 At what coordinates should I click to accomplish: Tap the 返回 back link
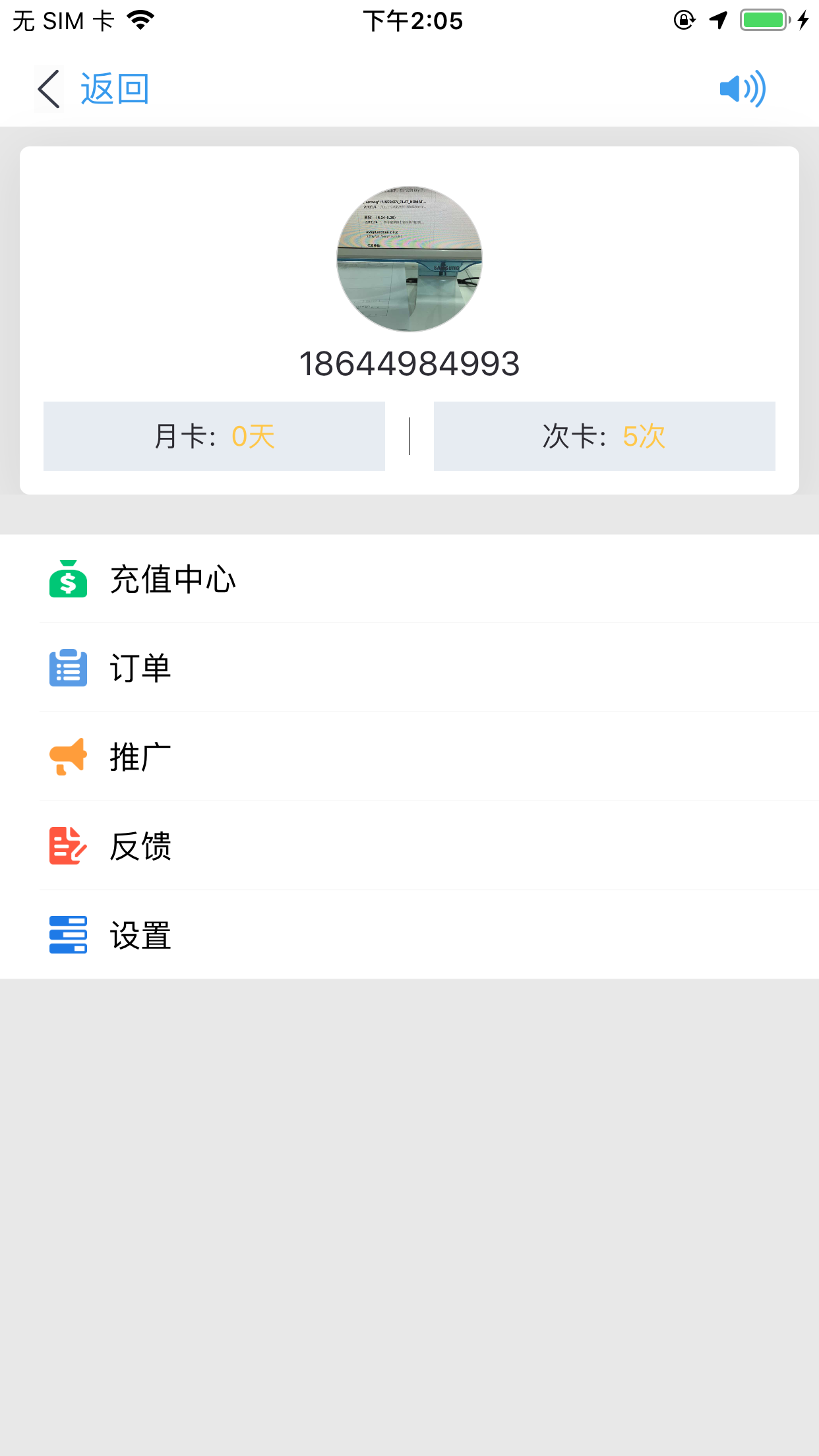pyautogui.click(x=115, y=88)
